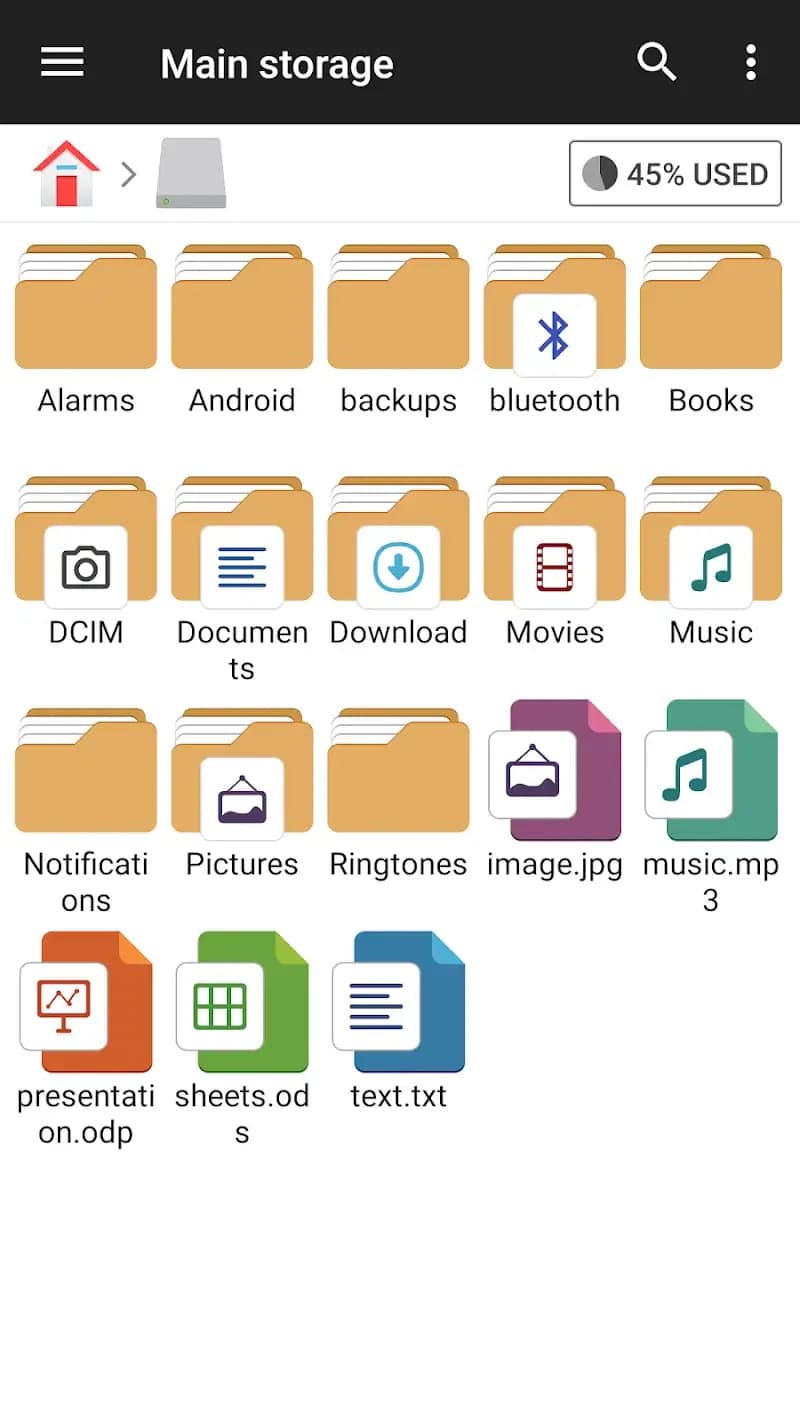The width and height of the screenshot is (800, 1422).
Task: Check the 45% USED storage indicator
Action: (x=674, y=172)
